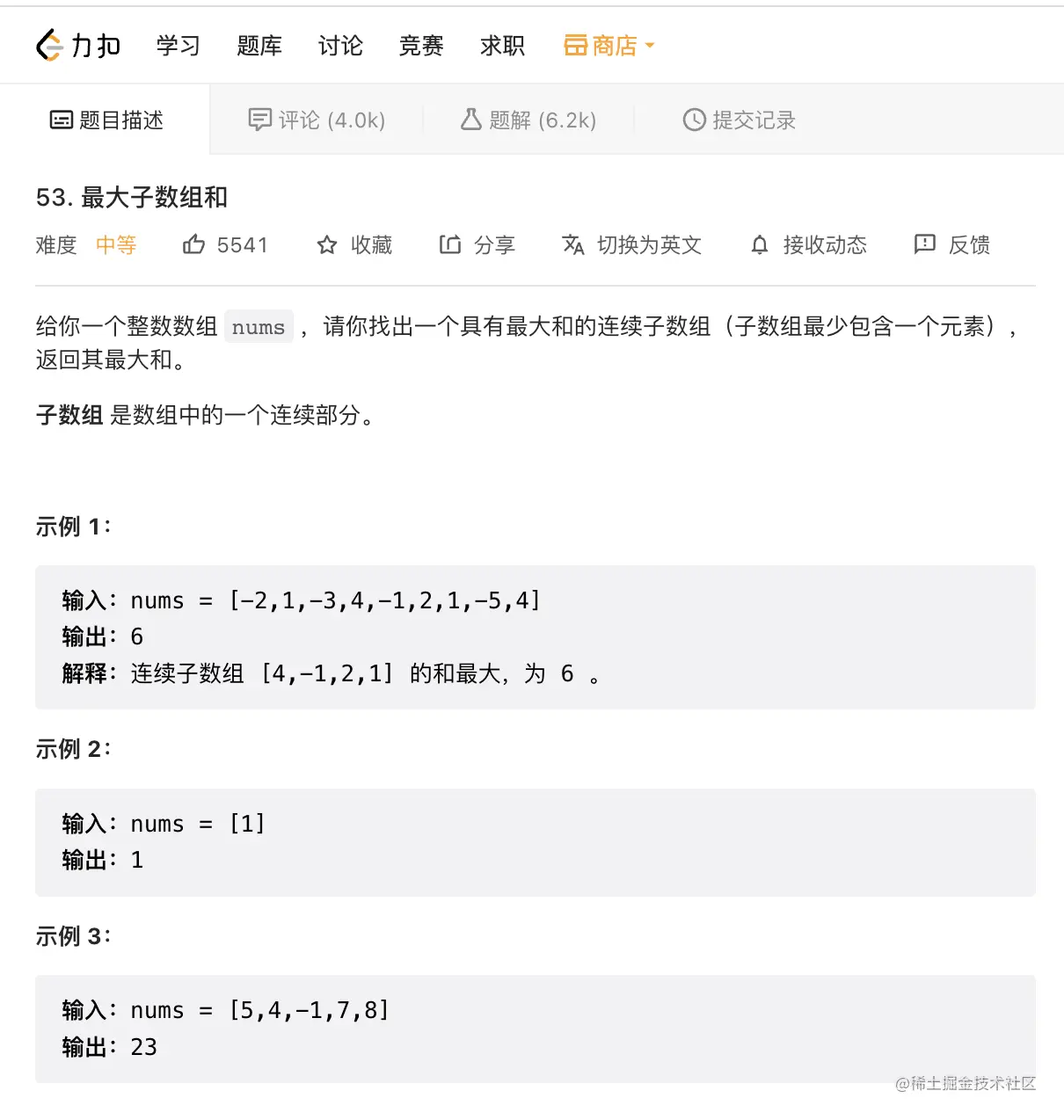This screenshot has width=1064, height=1120.
Task: Switch to the 题目描述 tab
Action: pyautogui.click(x=106, y=120)
